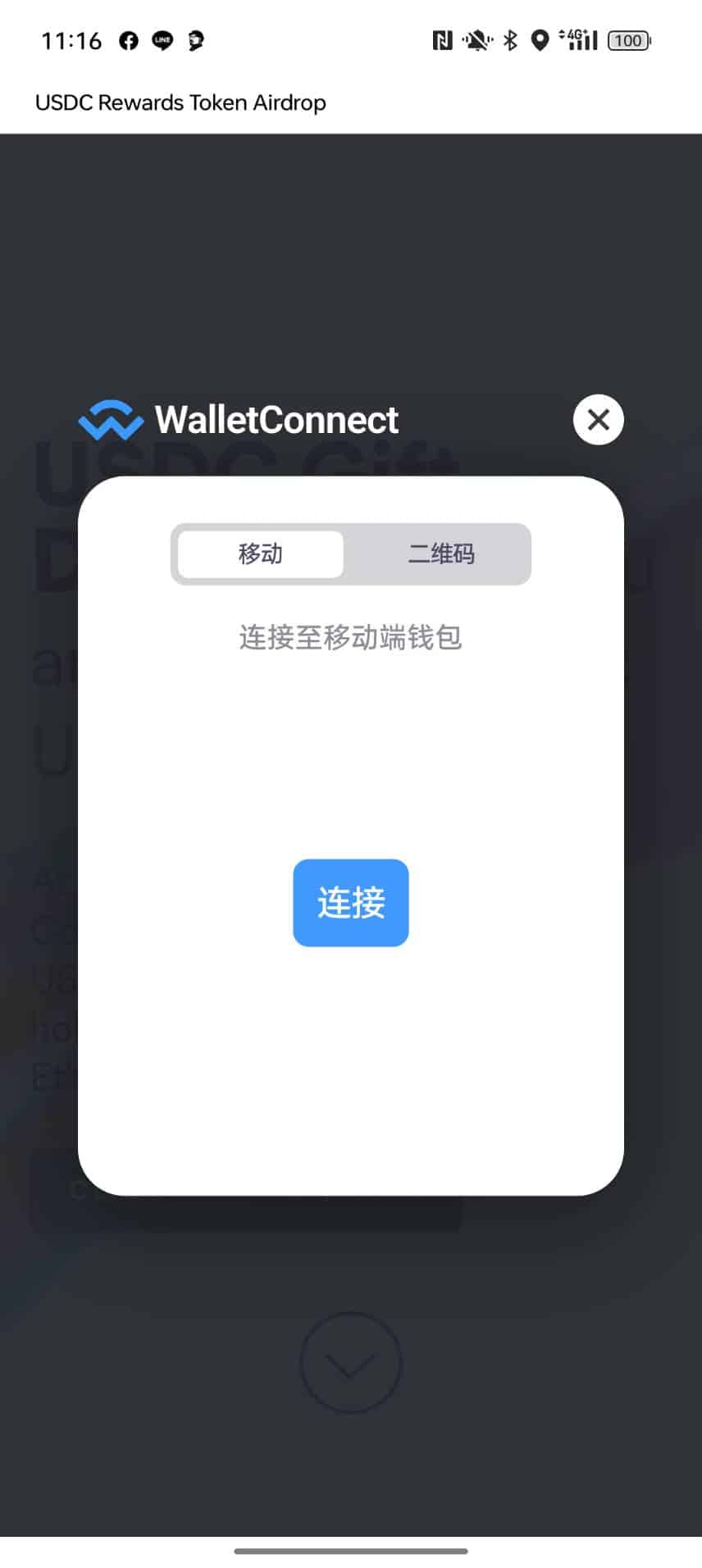The image size is (702, 1568).
Task: Close the WalletConnect dialog
Action: (598, 420)
